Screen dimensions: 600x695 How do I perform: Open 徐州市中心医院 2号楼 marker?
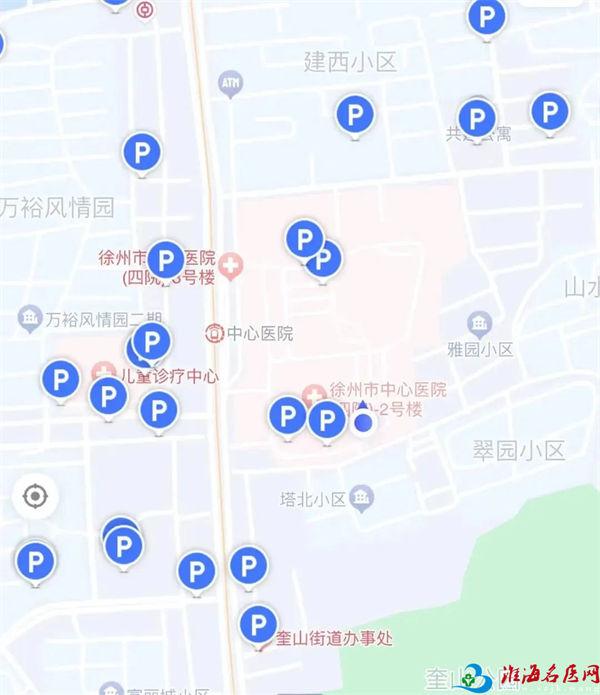click(x=312, y=390)
